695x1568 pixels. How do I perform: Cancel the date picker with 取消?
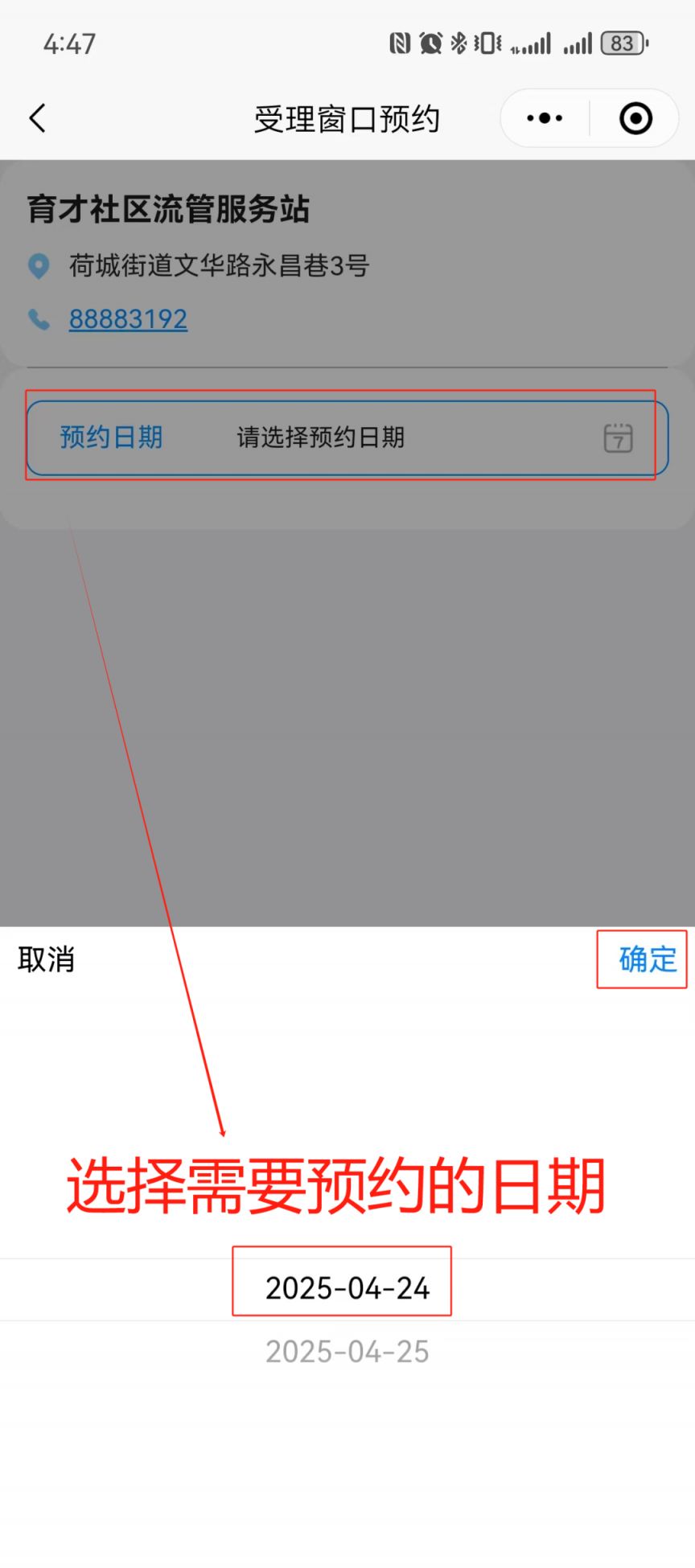[46, 959]
